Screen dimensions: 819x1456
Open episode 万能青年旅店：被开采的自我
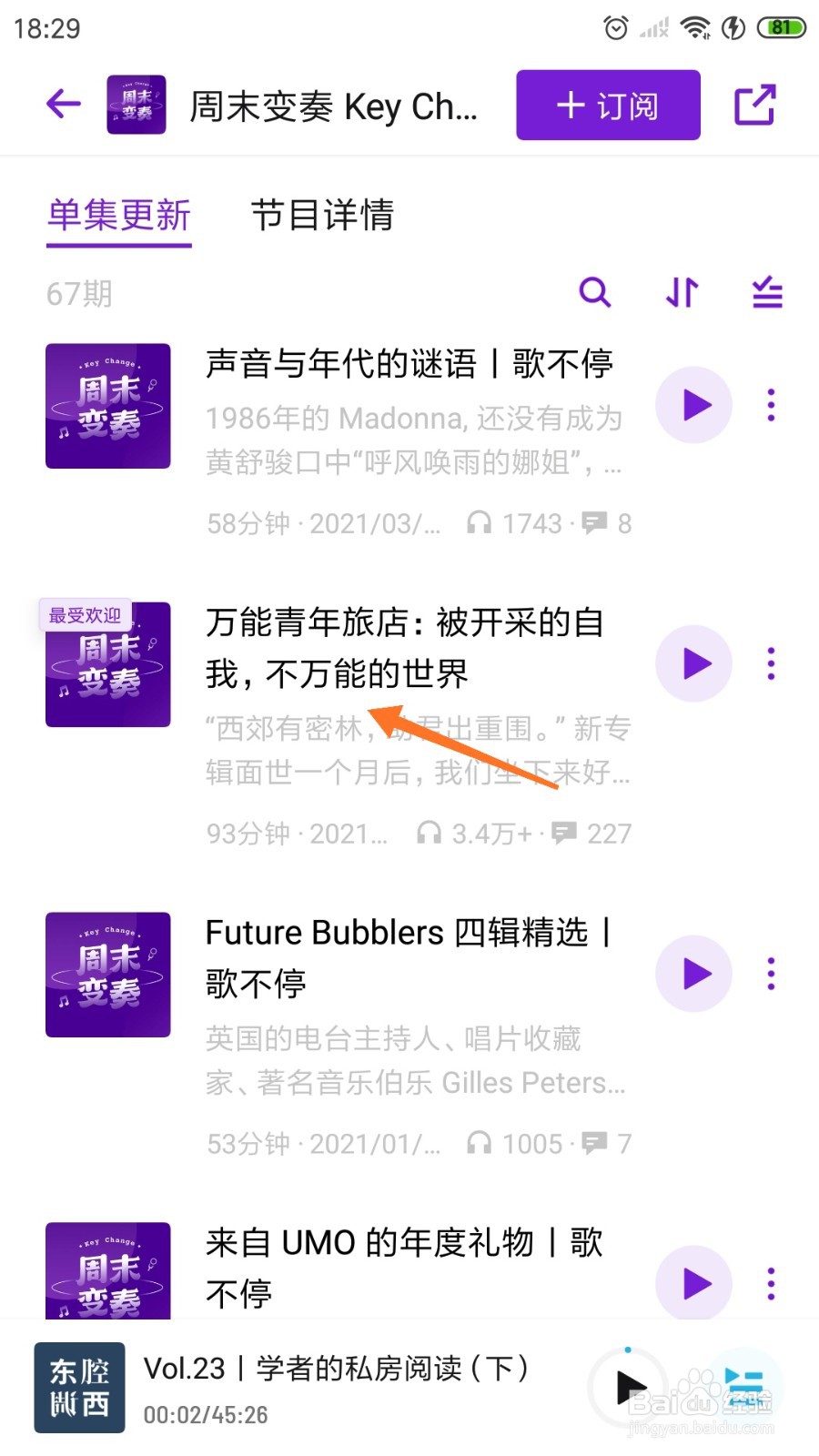point(404,648)
